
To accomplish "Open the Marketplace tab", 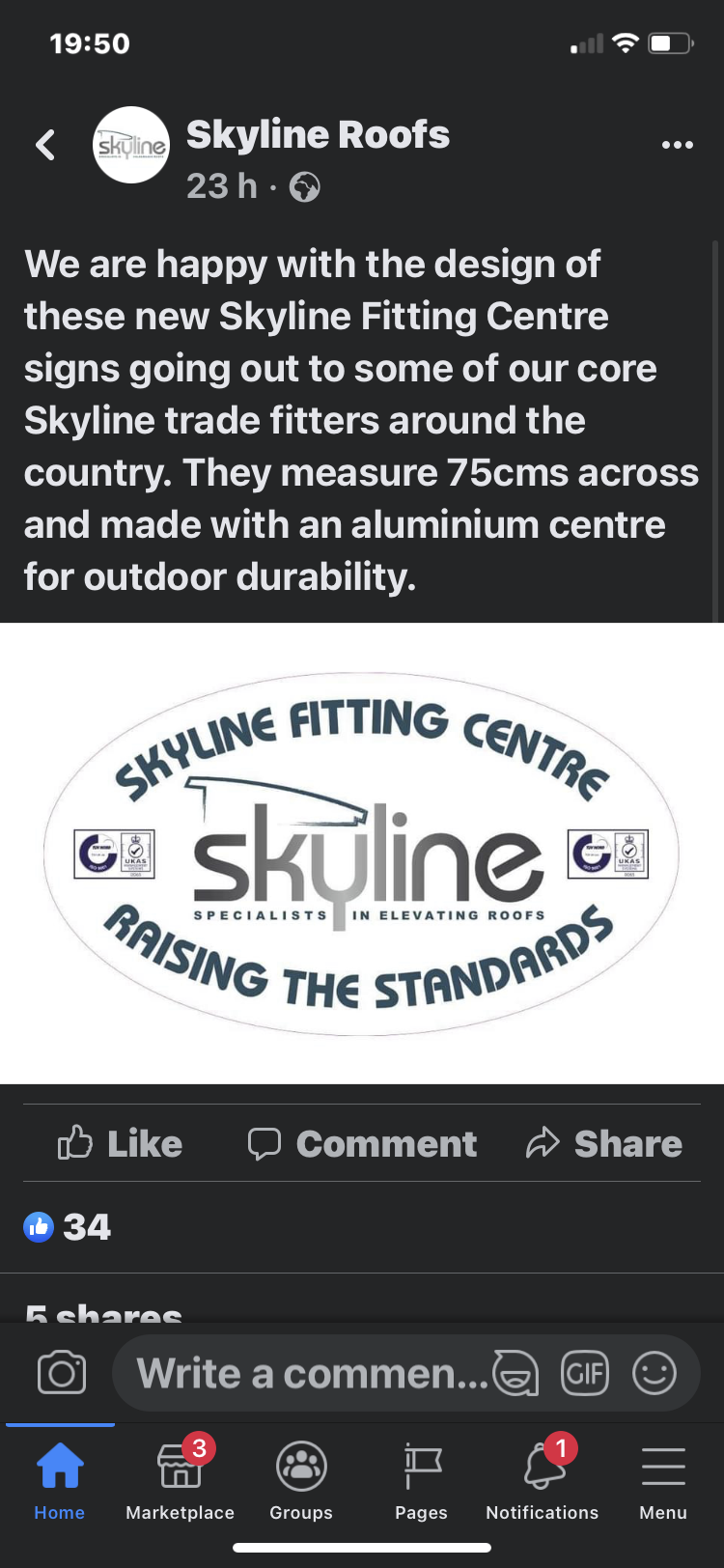I will (x=181, y=1480).
